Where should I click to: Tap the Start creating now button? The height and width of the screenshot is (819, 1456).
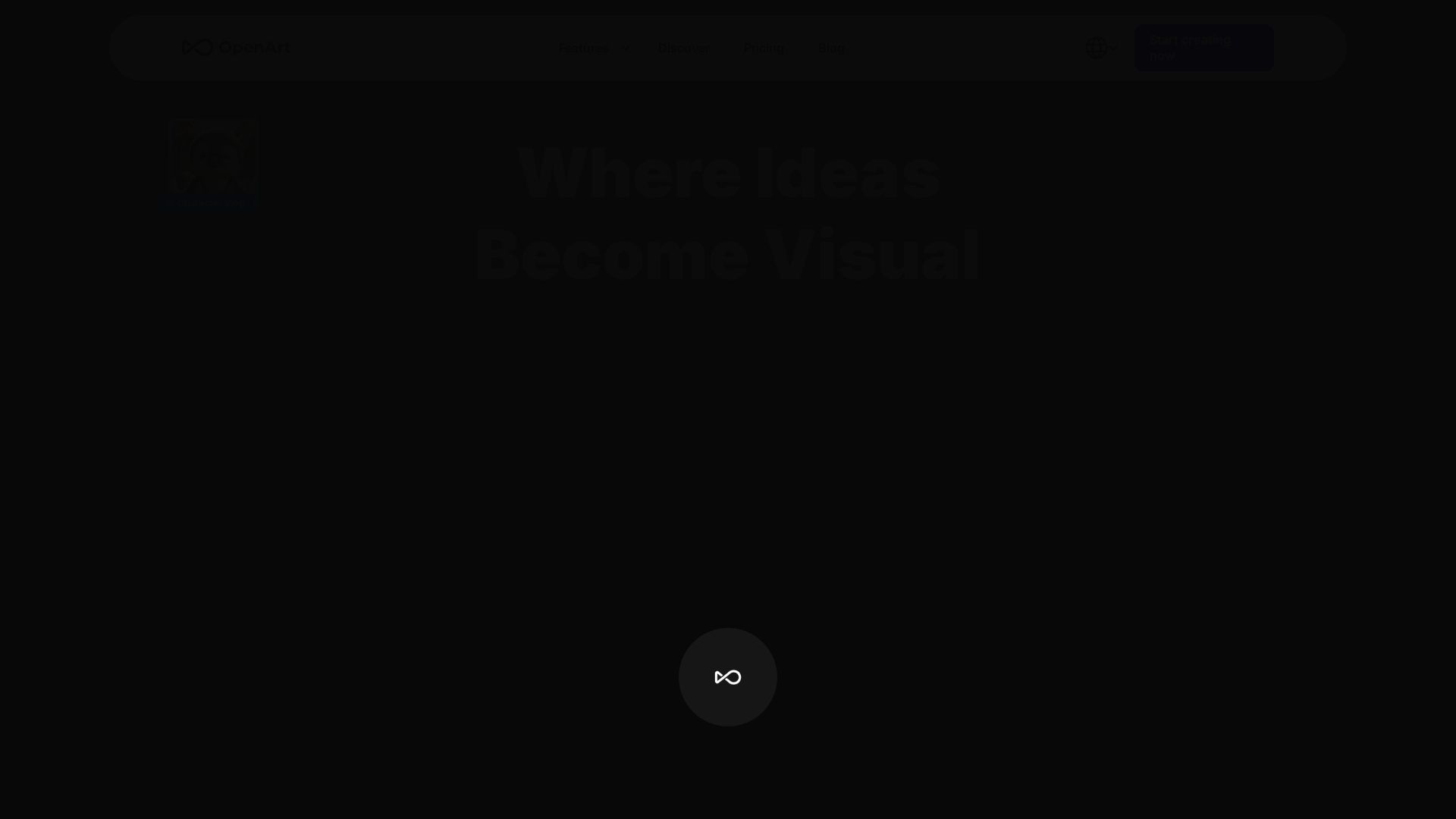(1203, 49)
